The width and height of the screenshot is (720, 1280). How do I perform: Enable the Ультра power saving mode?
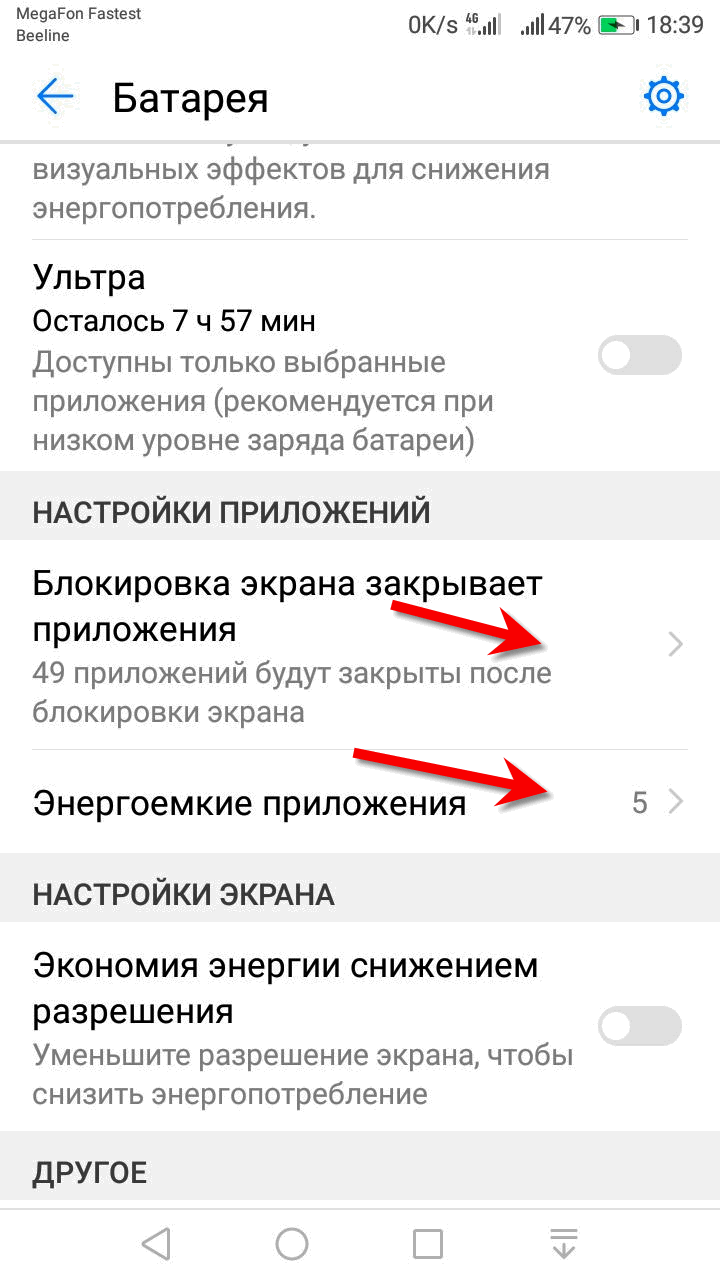coord(640,355)
